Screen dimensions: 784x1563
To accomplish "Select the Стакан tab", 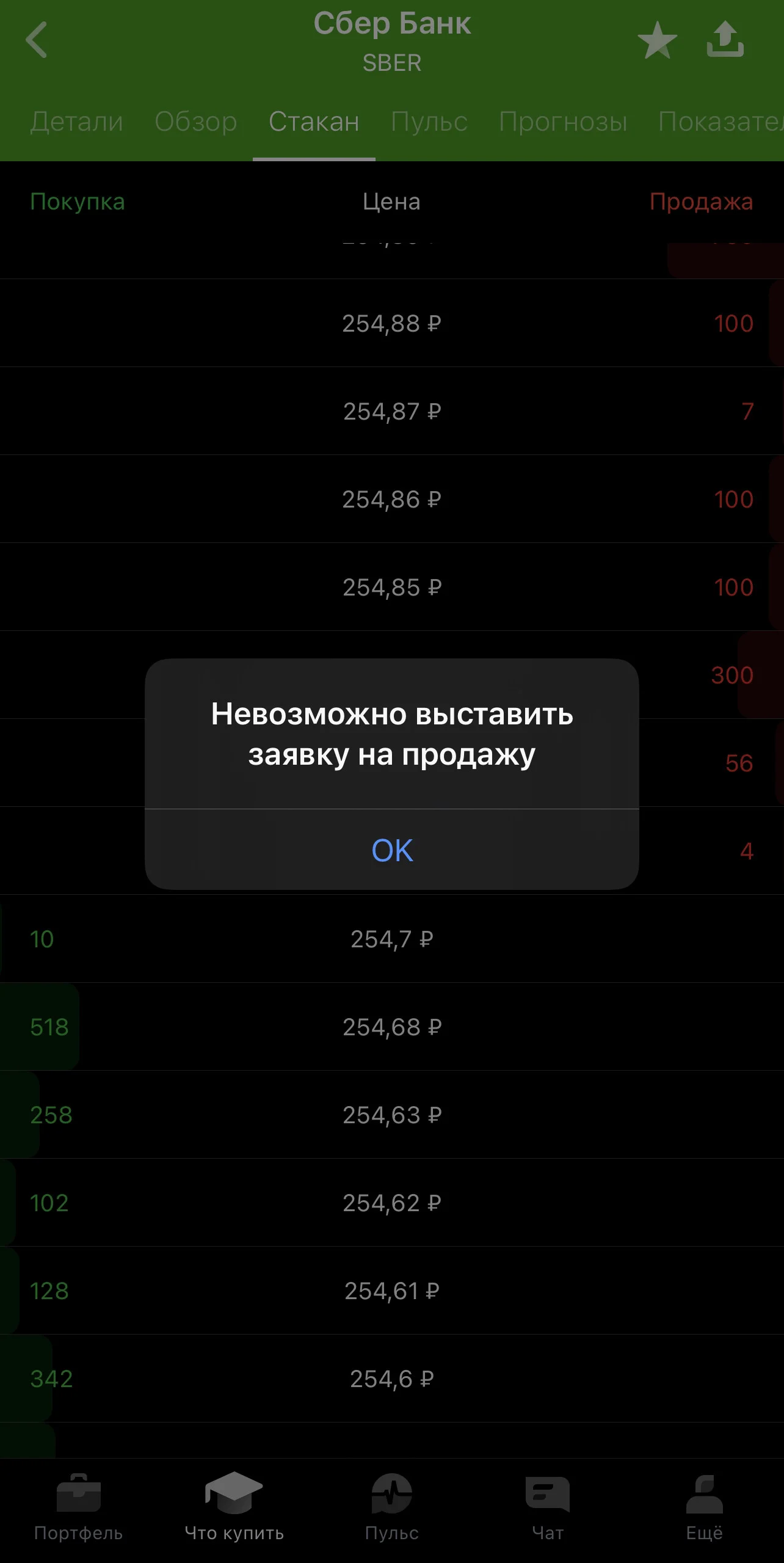I will click(x=314, y=122).
